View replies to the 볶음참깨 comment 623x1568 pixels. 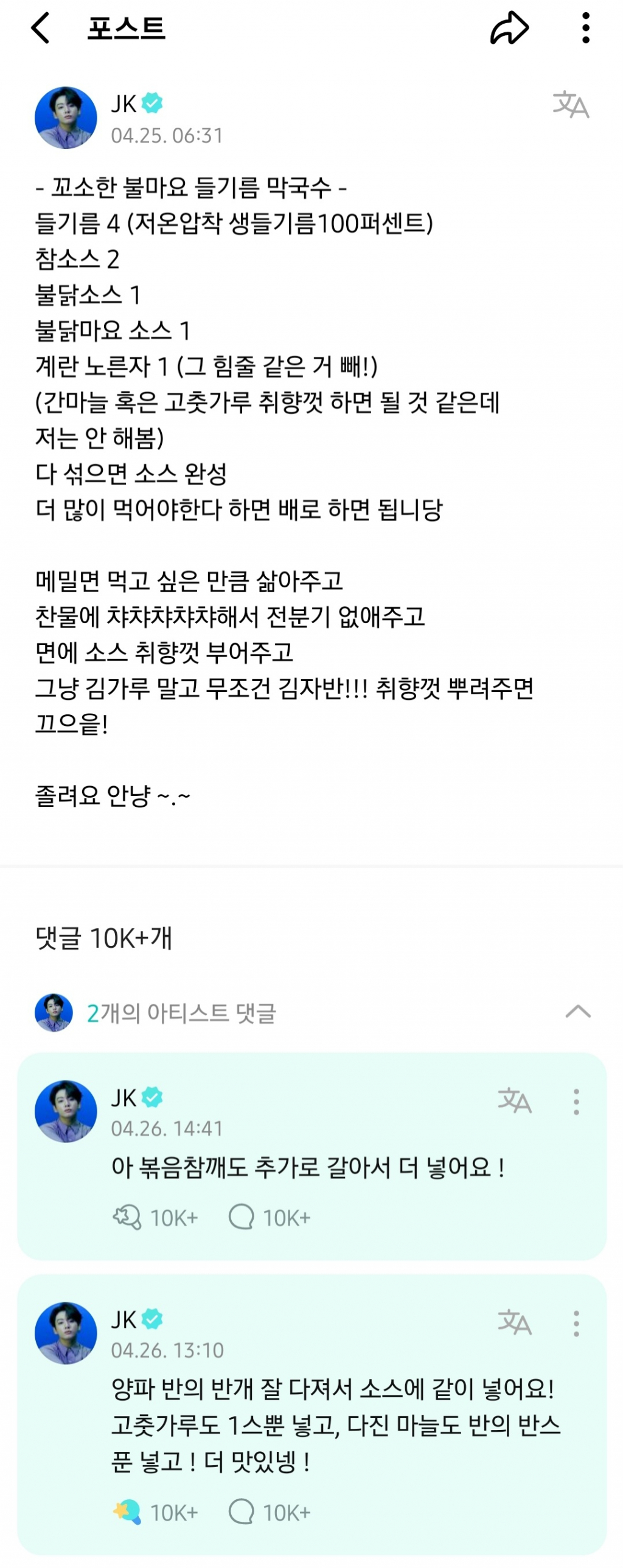[241, 1217]
